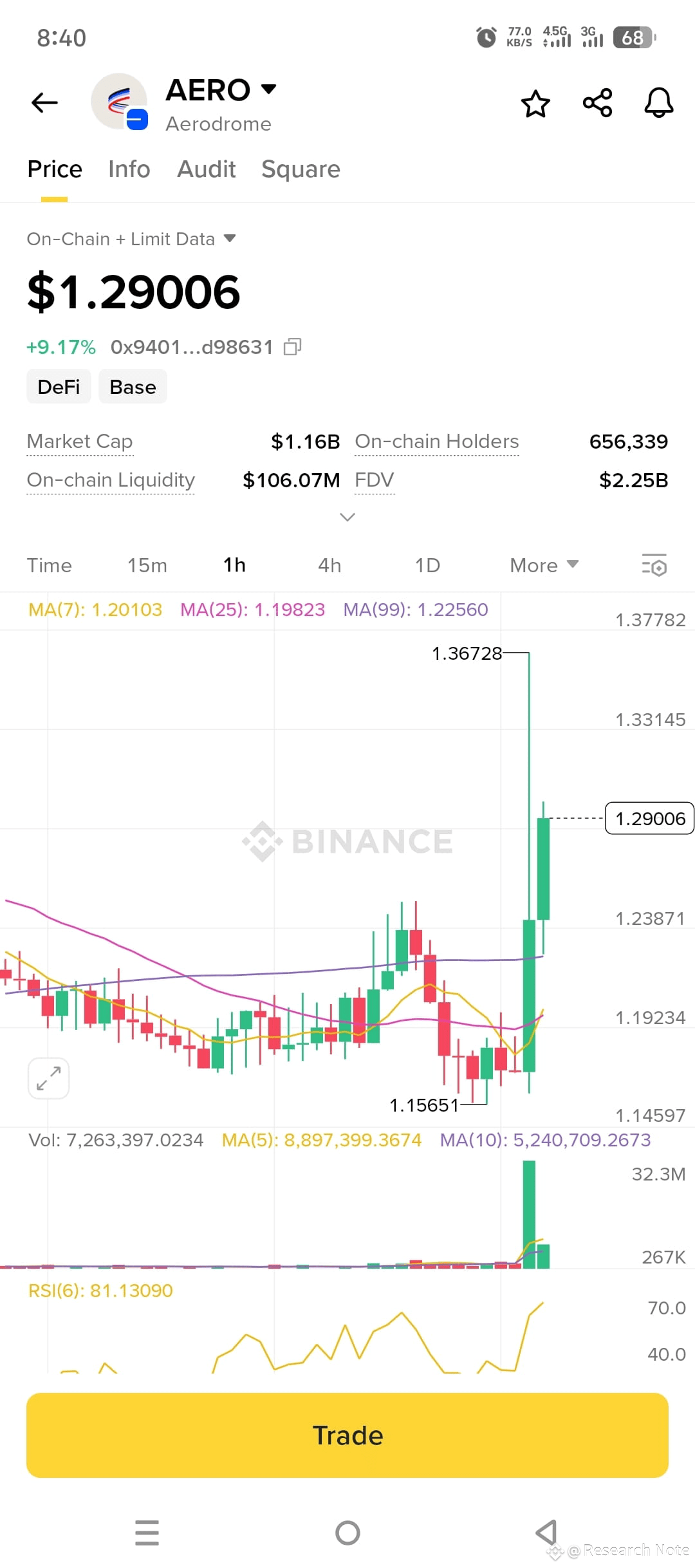Screen dimensions: 695x1568
Task: Tap the Trade button
Action: tap(347, 1434)
